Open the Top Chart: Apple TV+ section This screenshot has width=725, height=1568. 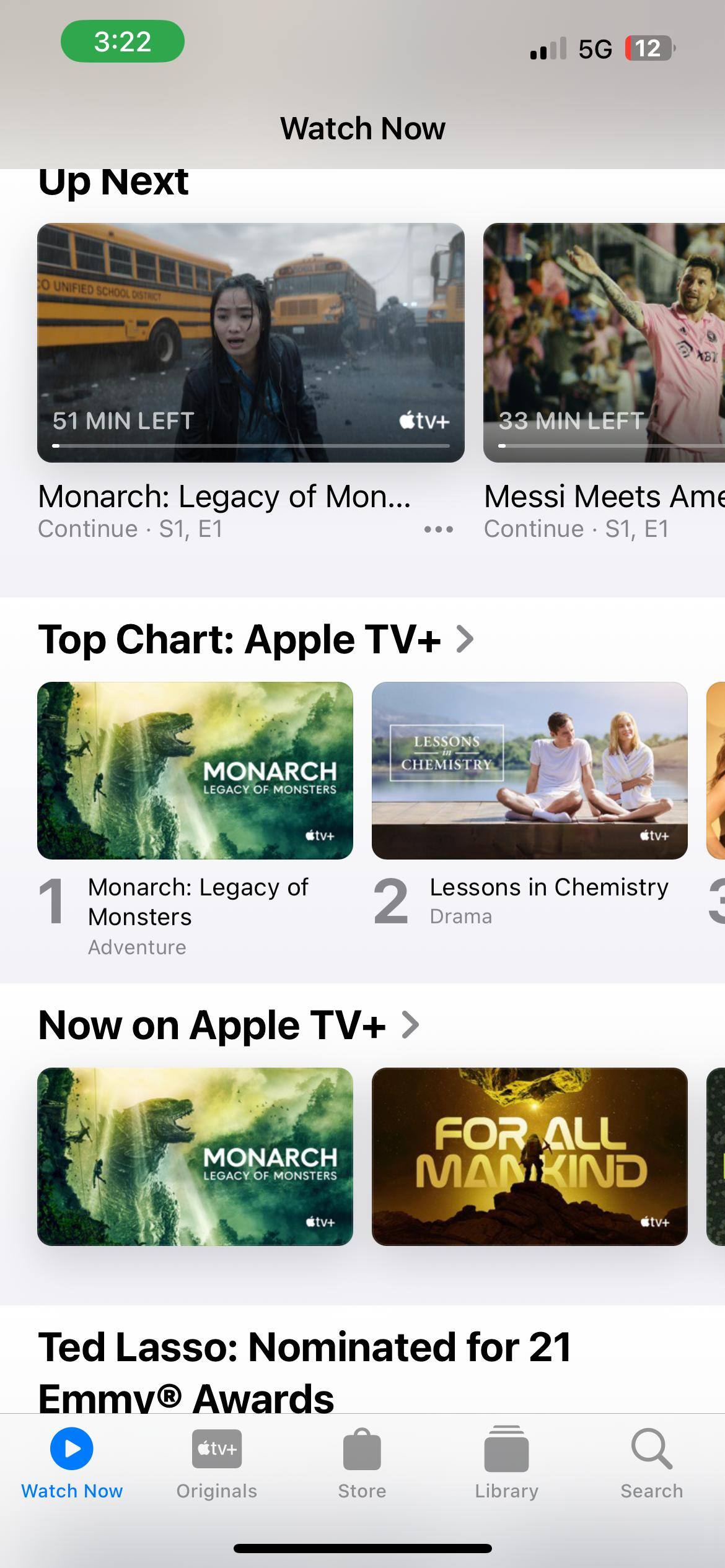[x=255, y=639]
